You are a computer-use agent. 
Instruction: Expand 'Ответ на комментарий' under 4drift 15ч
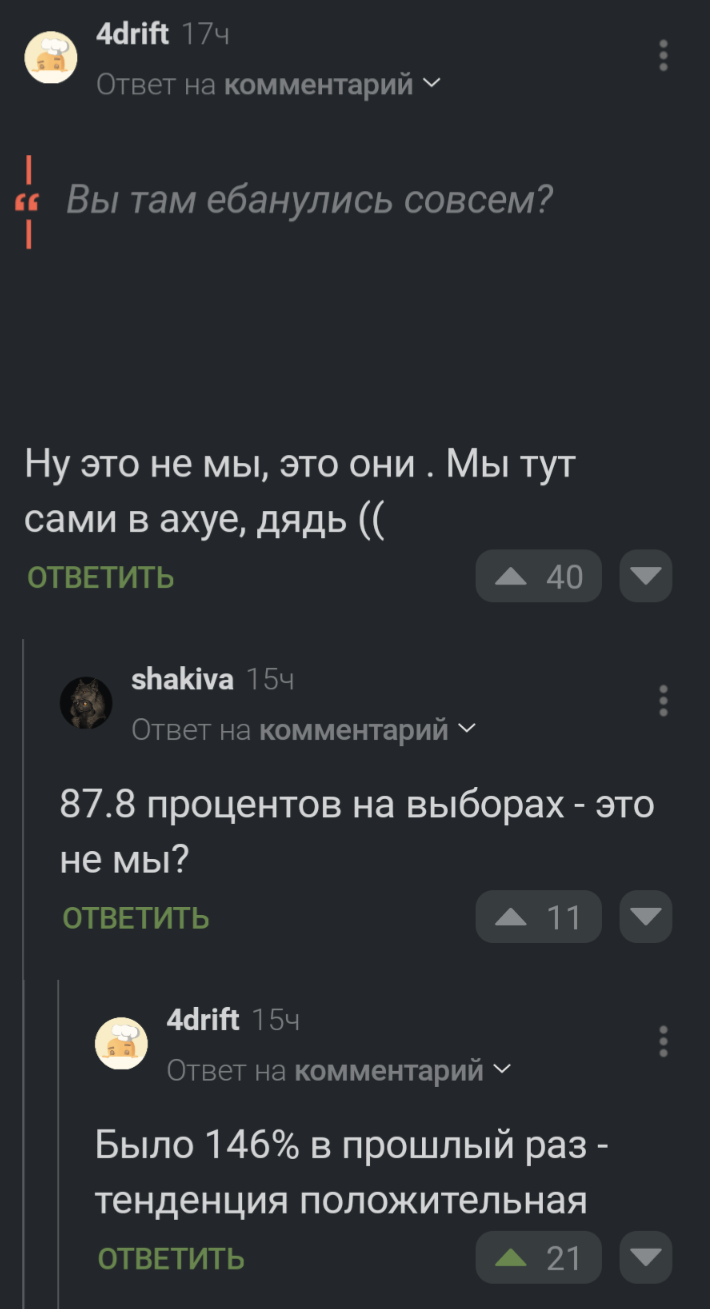(338, 1071)
